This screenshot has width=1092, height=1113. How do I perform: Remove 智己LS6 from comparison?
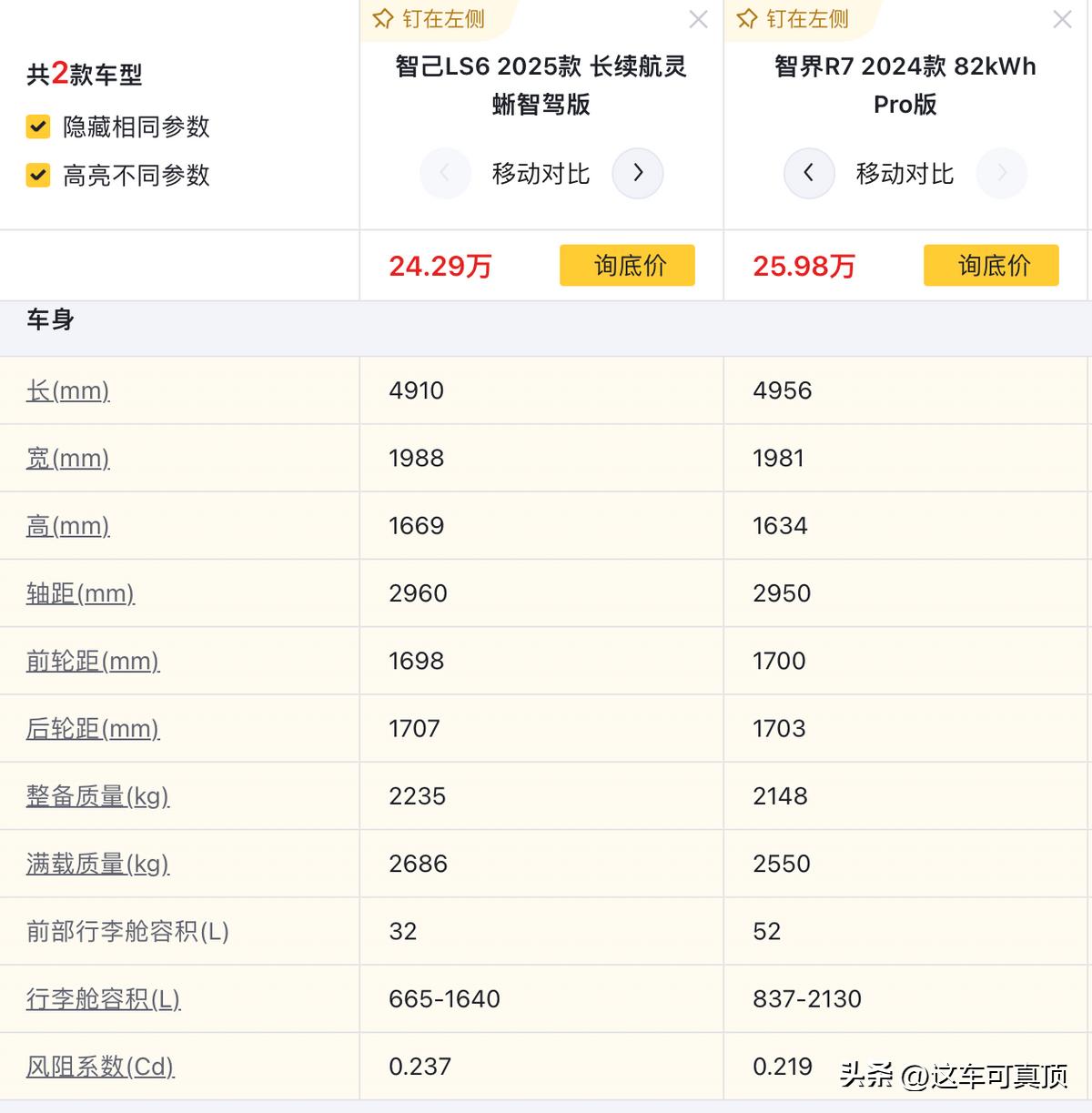point(698,19)
